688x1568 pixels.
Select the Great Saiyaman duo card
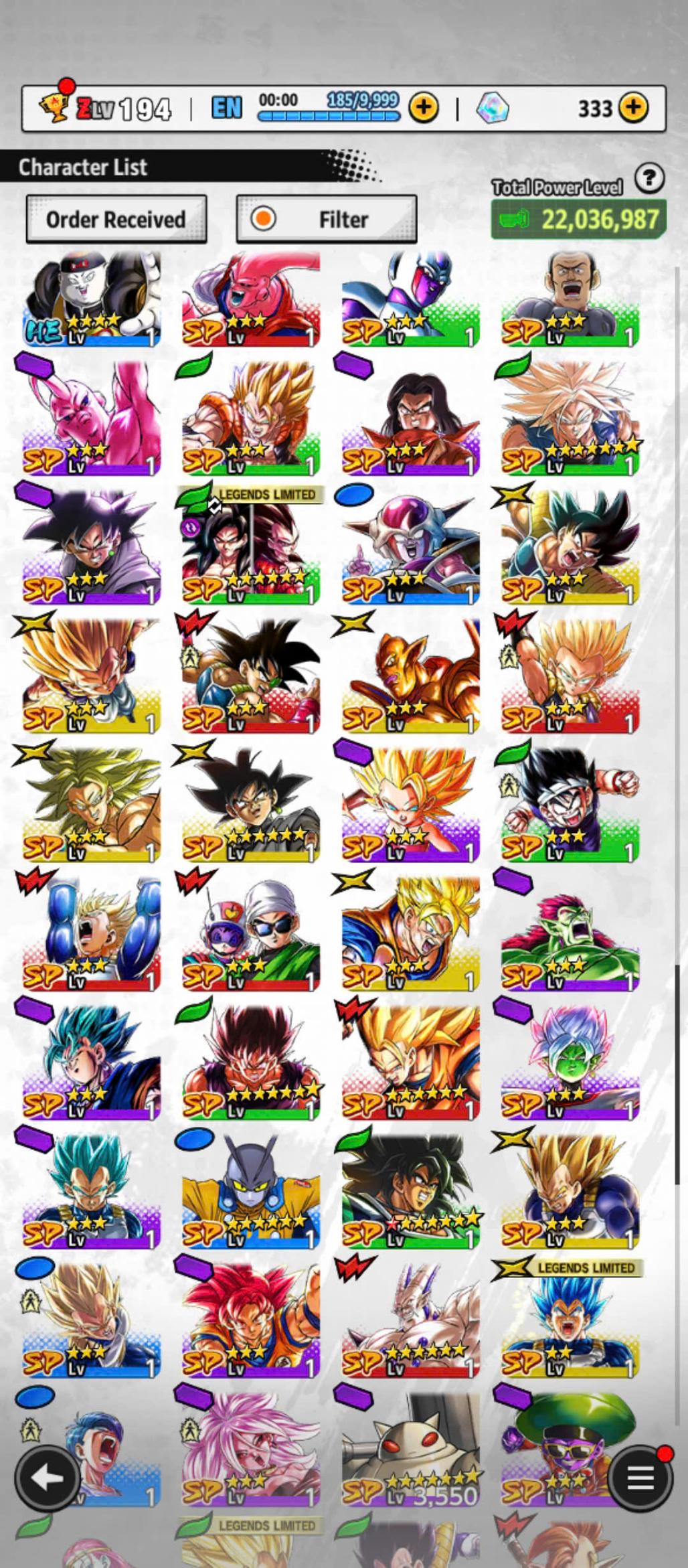(x=251, y=933)
